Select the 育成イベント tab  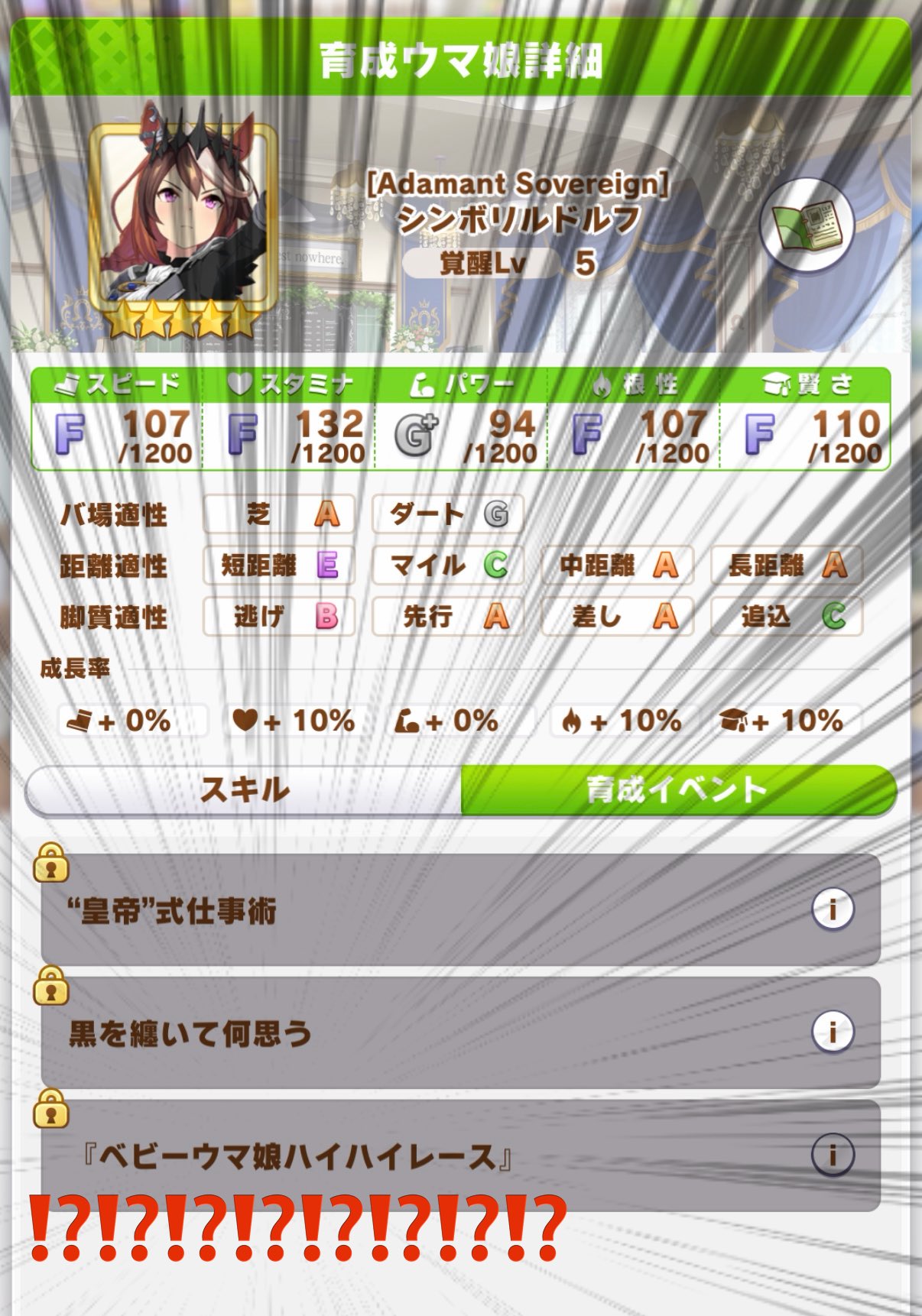click(x=678, y=789)
